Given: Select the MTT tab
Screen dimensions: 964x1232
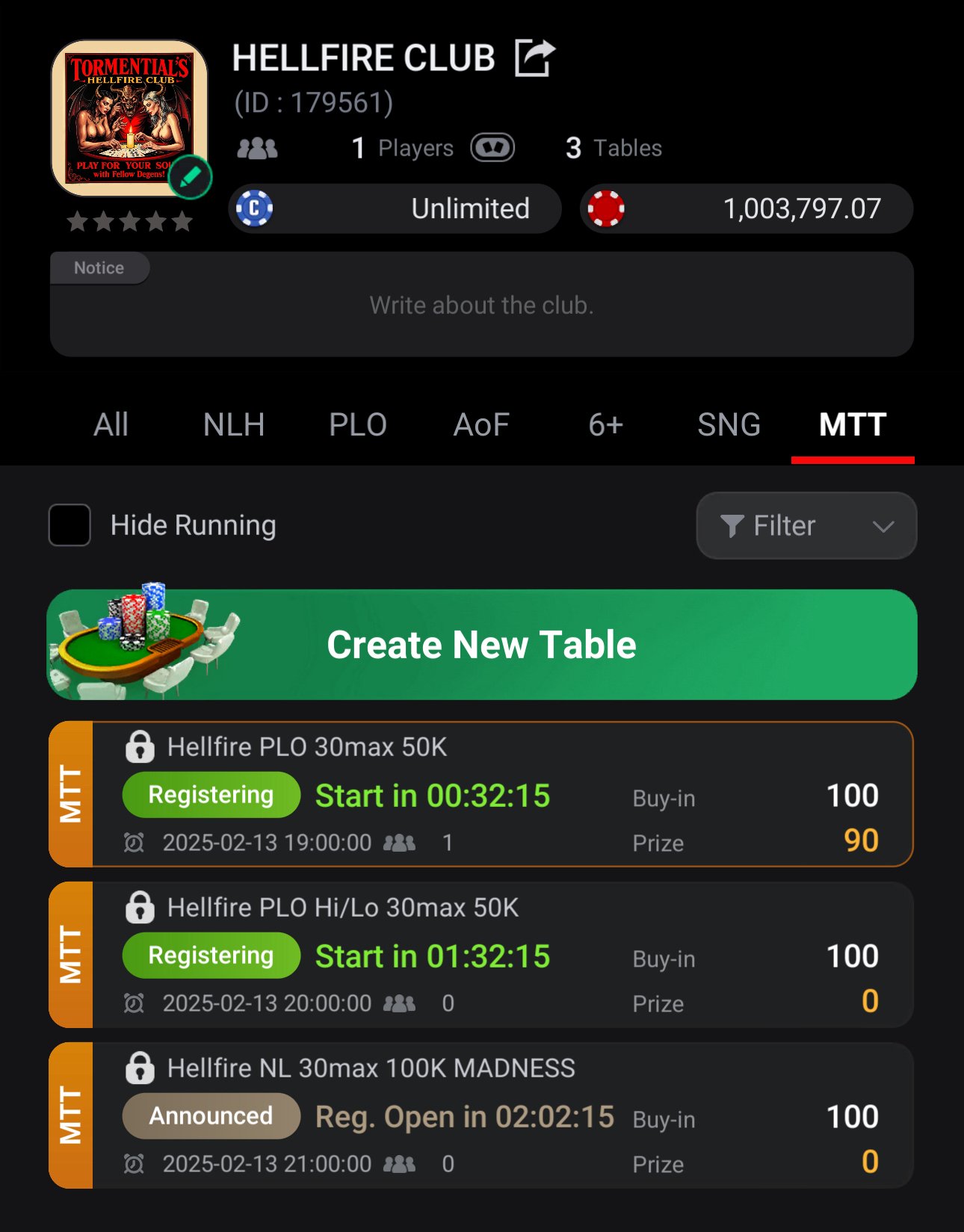Looking at the screenshot, I should tap(853, 425).
